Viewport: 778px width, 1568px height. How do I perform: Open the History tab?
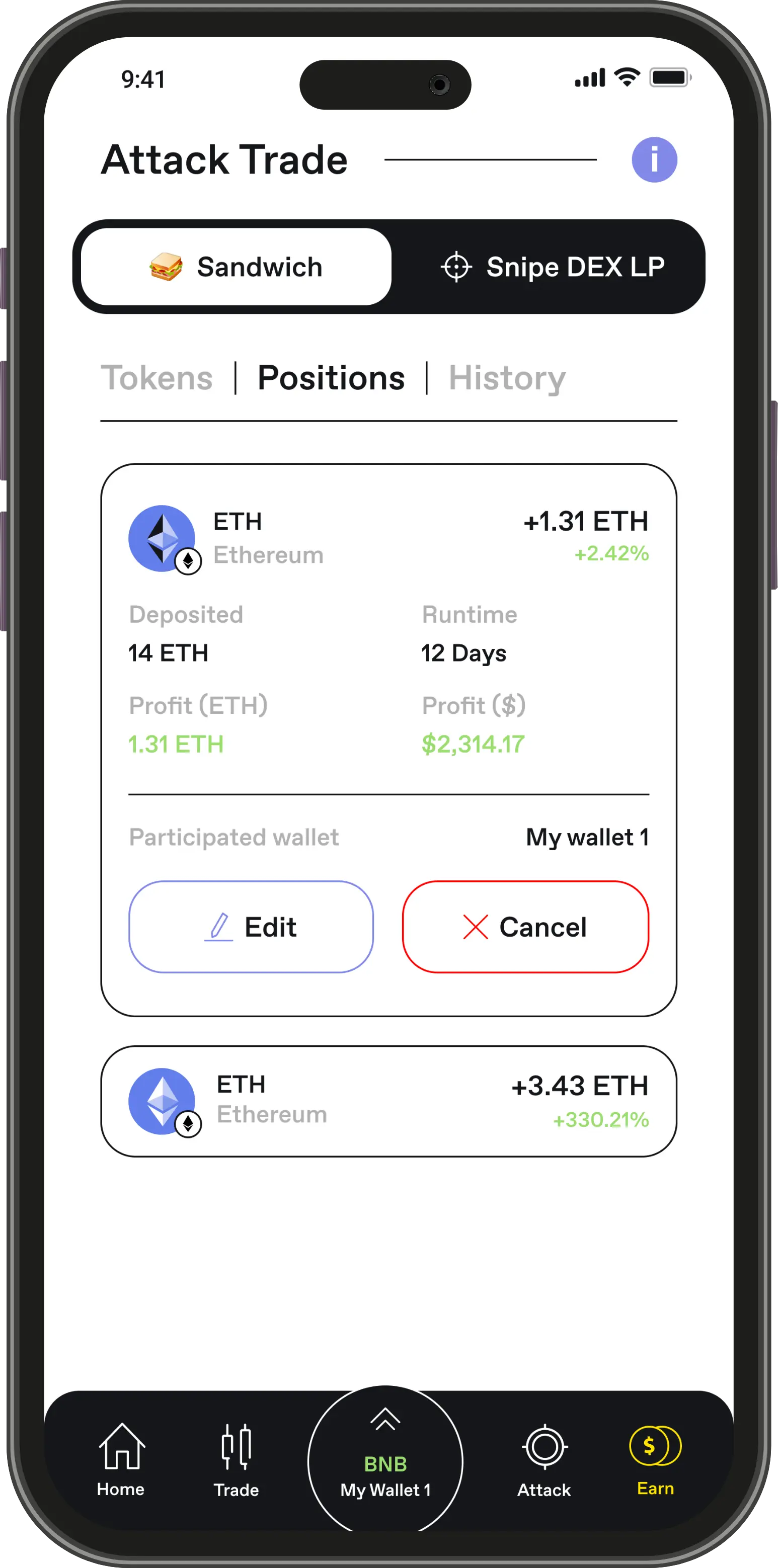506,378
